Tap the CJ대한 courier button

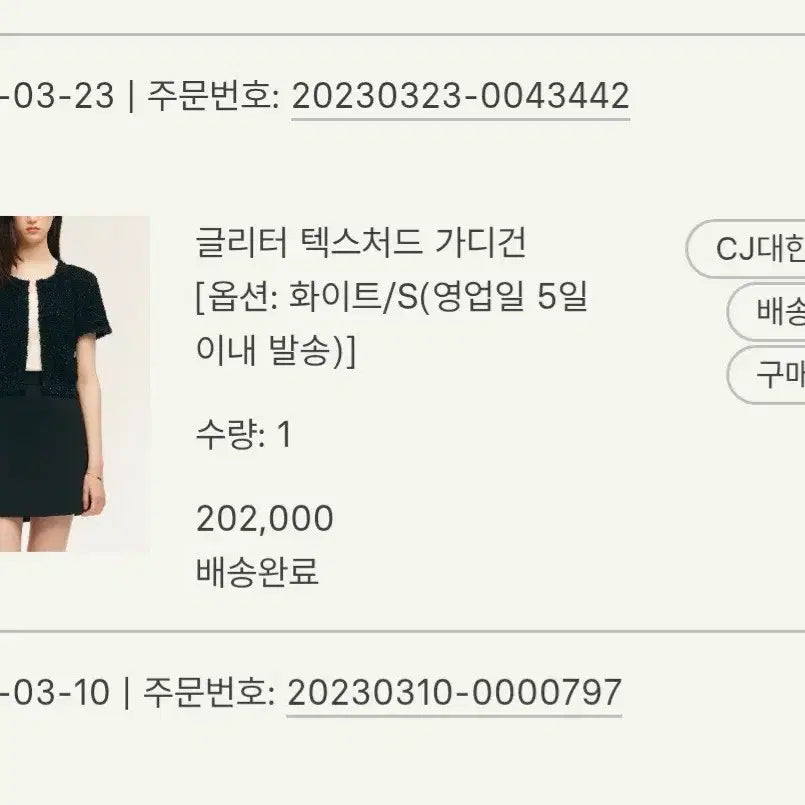tap(748, 248)
